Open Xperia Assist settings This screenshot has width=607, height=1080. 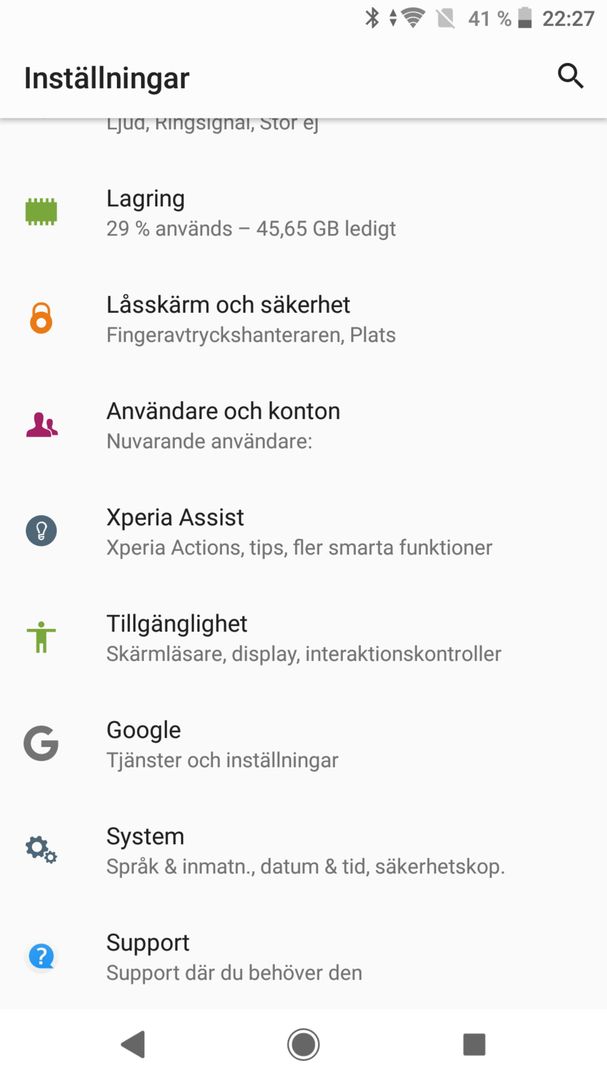click(303, 532)
